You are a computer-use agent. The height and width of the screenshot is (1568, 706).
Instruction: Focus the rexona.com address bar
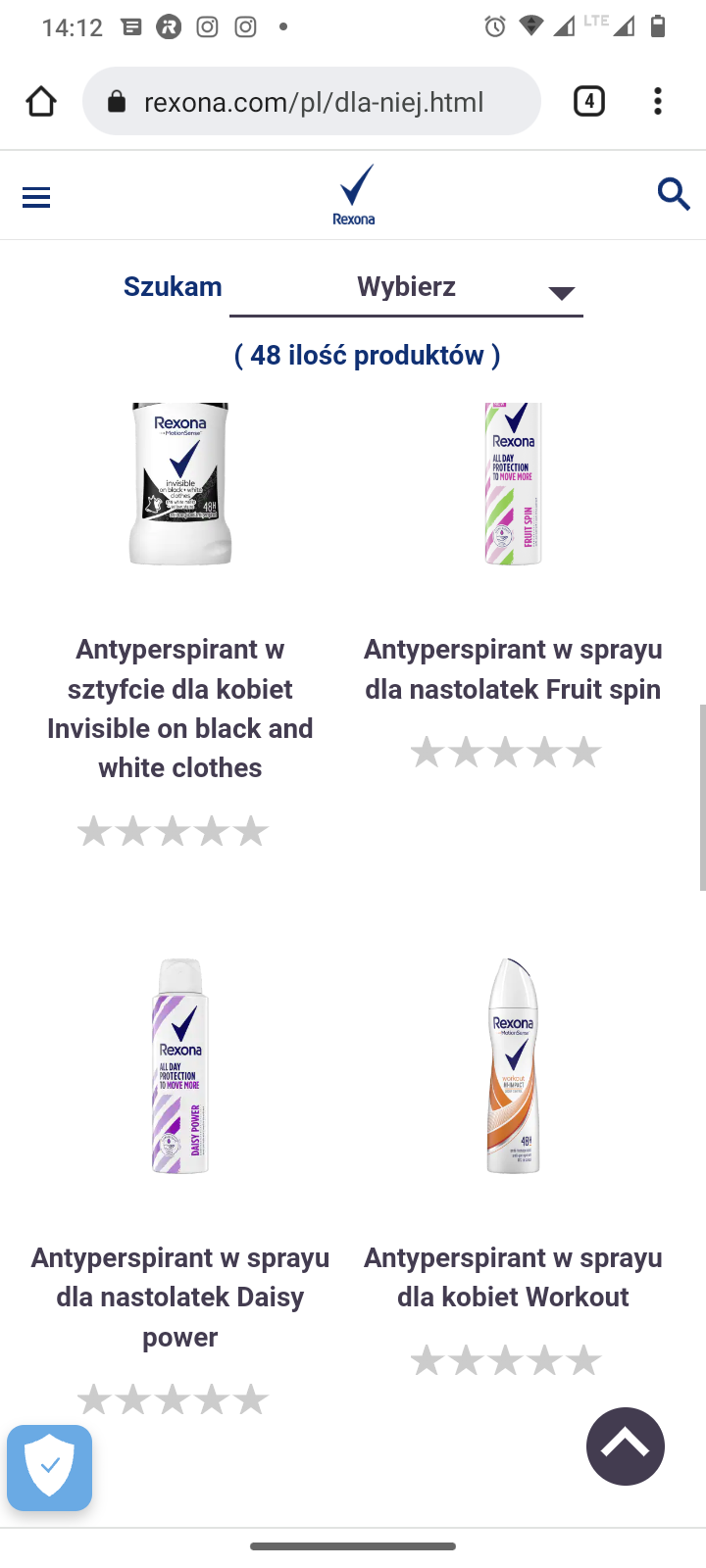(312, 102)
